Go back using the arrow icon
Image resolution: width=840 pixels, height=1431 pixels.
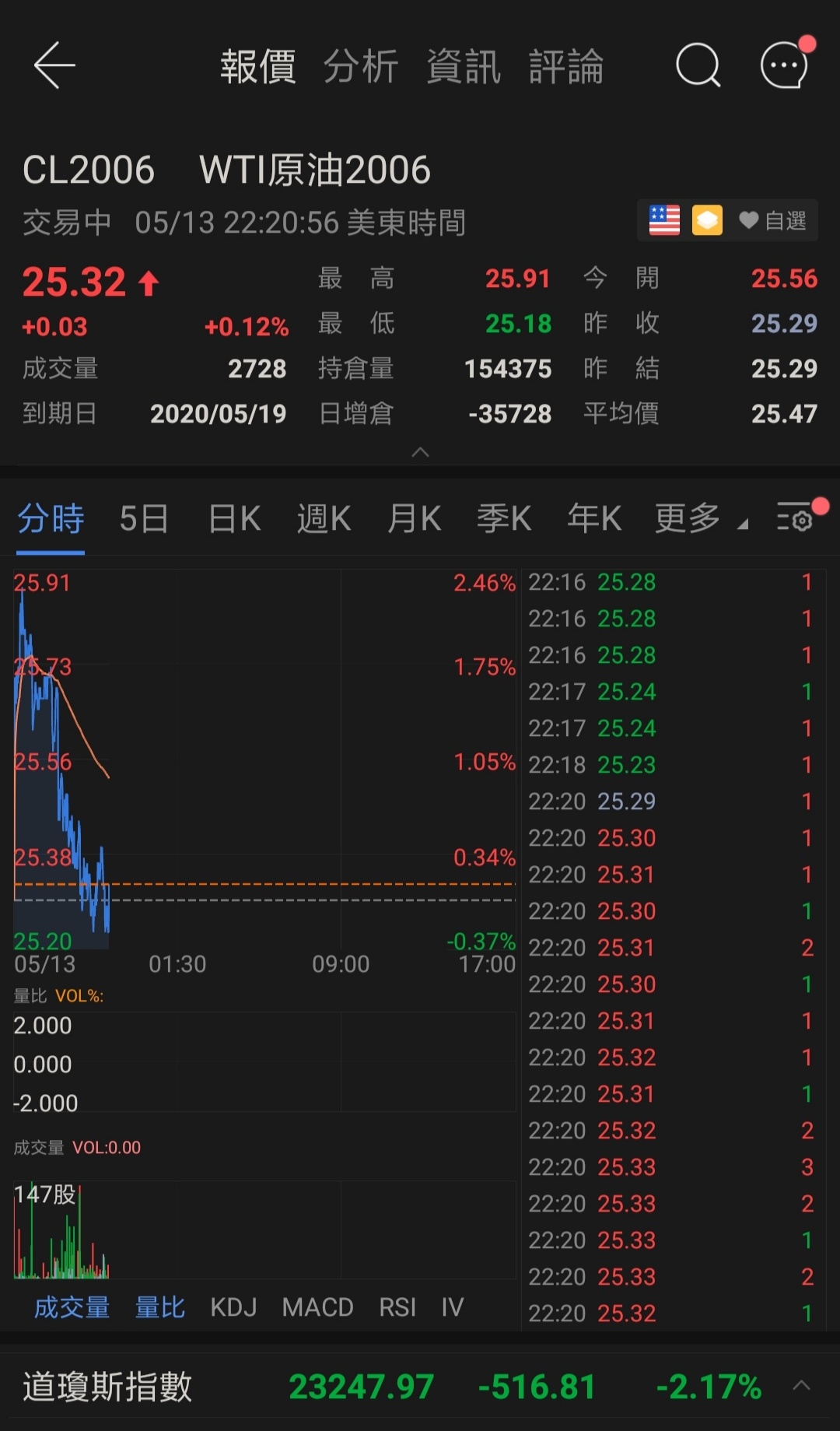54,65
